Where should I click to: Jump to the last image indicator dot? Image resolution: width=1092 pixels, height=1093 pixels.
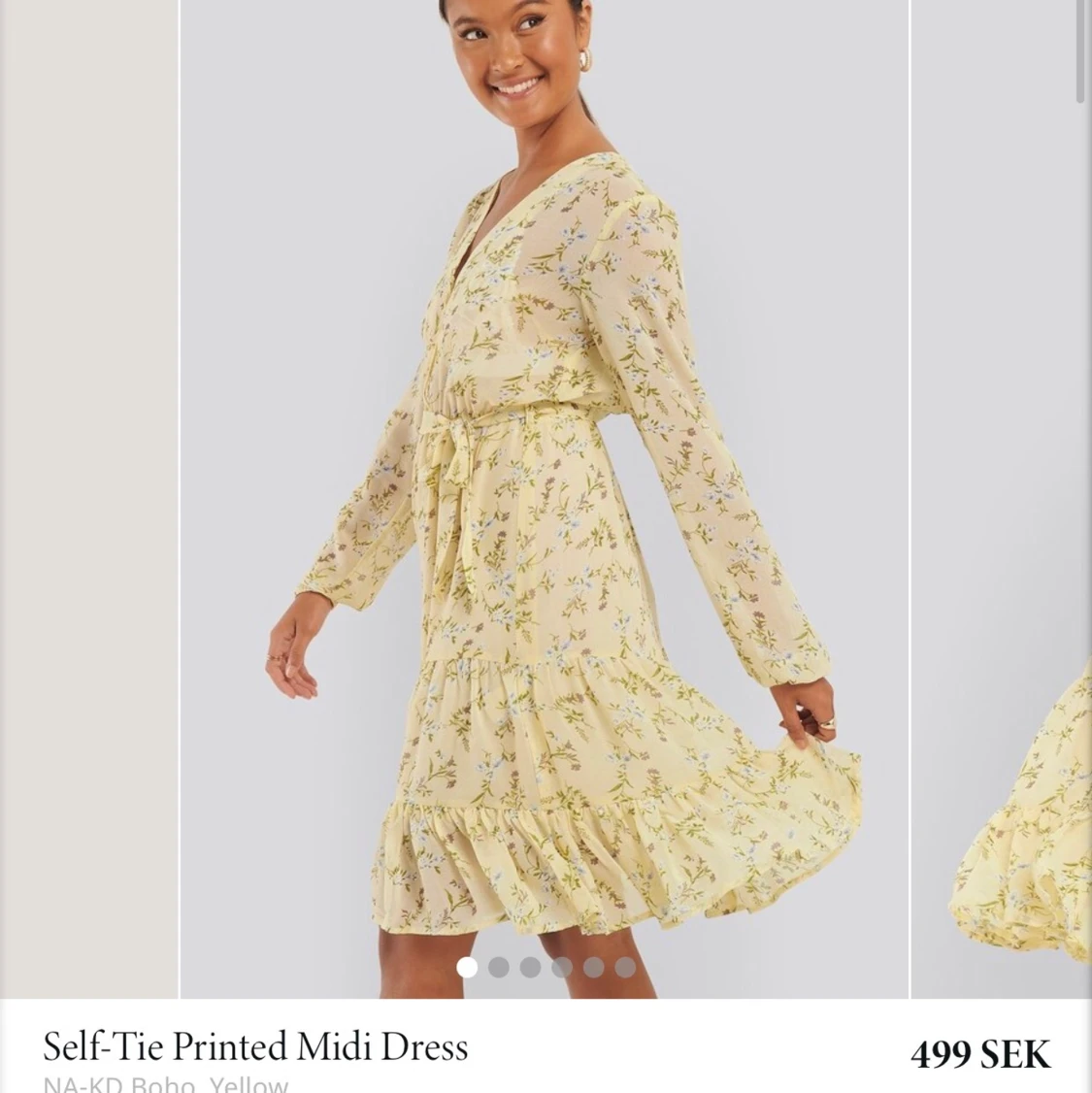point(625,967)
